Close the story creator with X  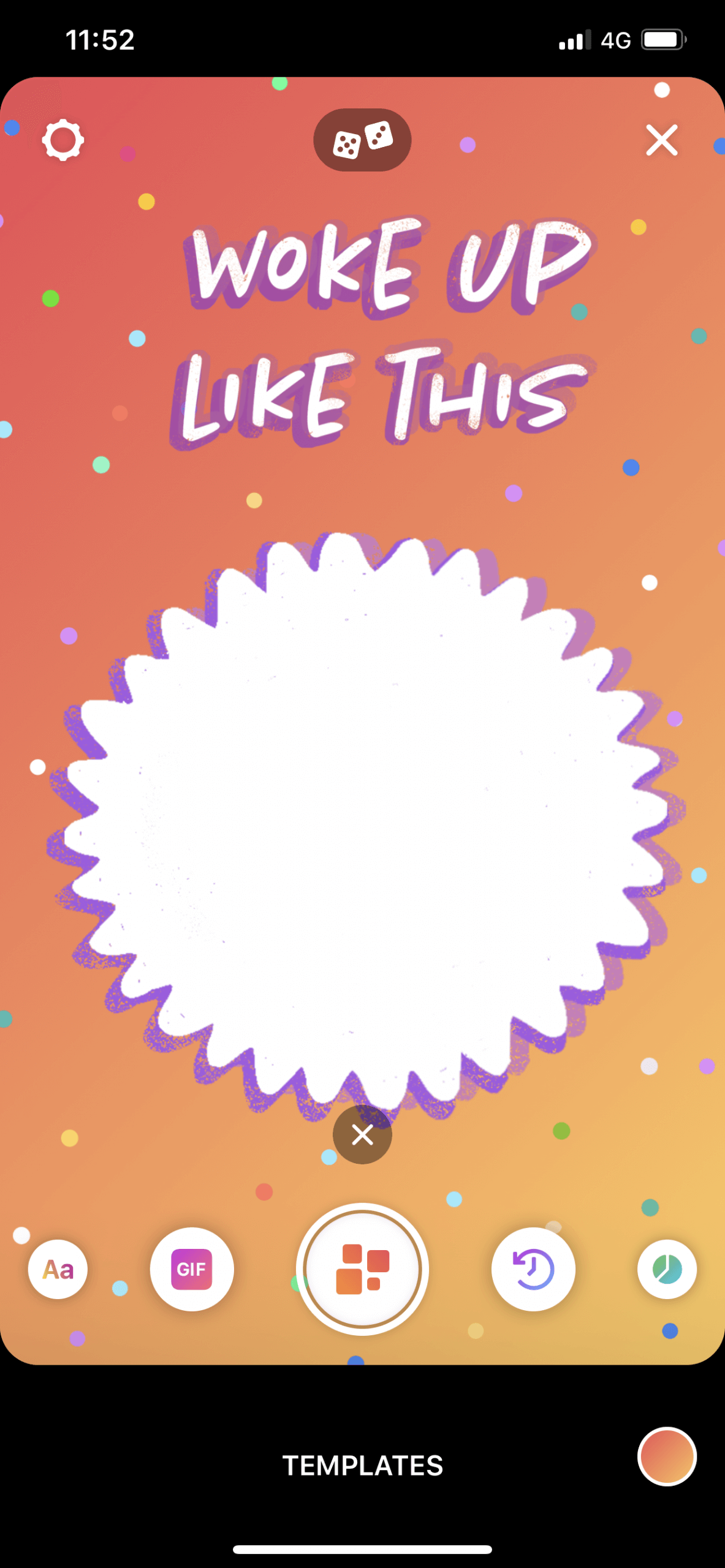point(662,140)
